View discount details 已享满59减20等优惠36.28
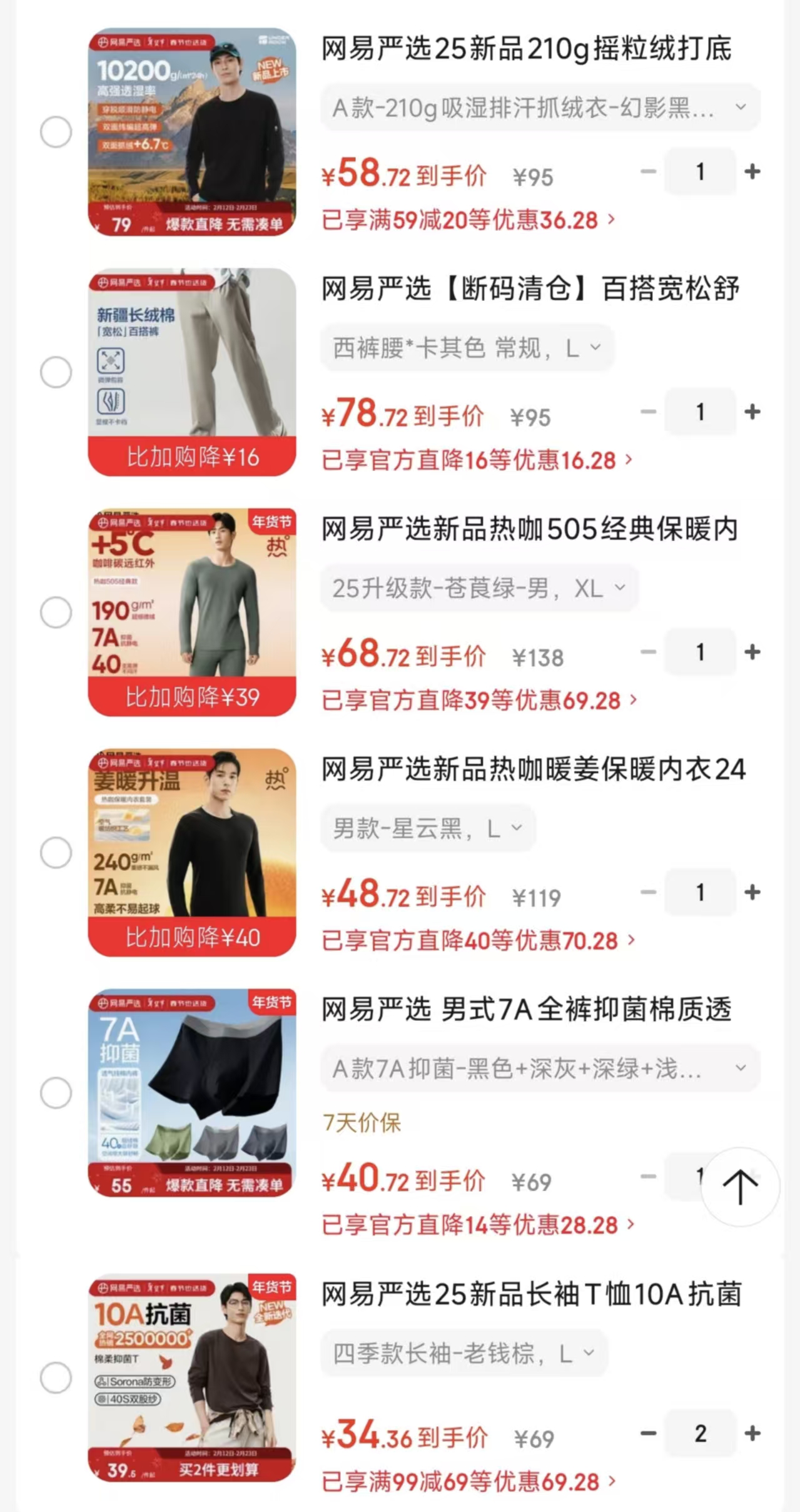The image size is (800, 1512). point(468,220)
